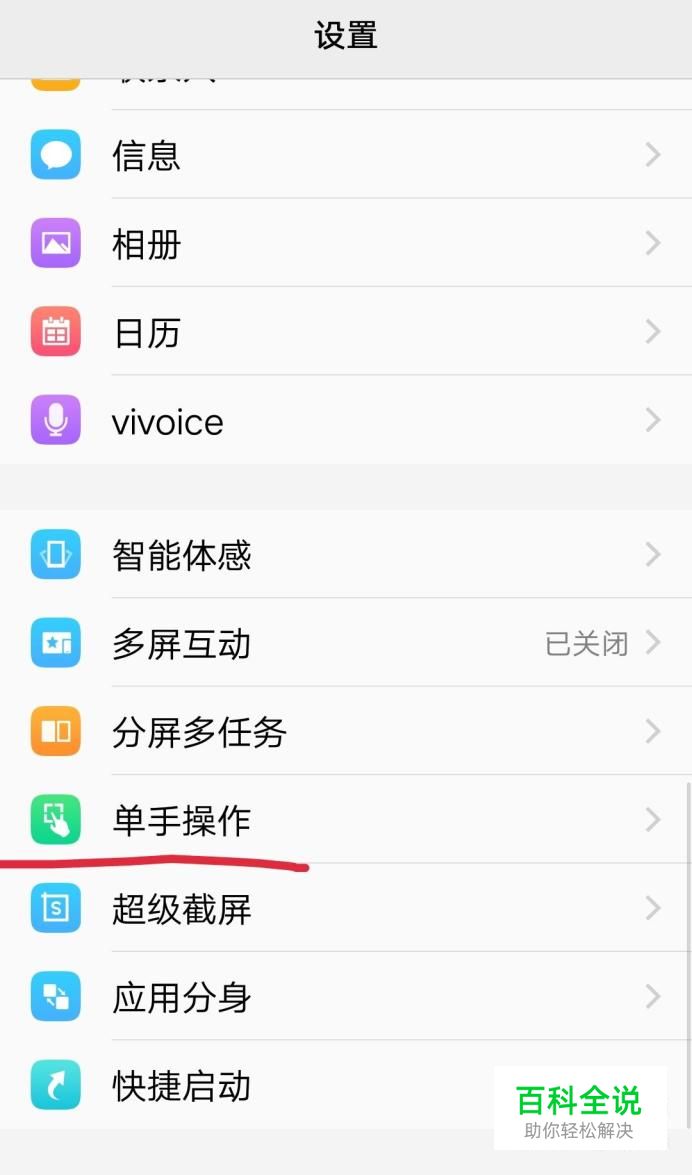The height and width of the screenshot is (1175, 692).
Task: Select the 单手操作 row
Action: pos(346,821)
